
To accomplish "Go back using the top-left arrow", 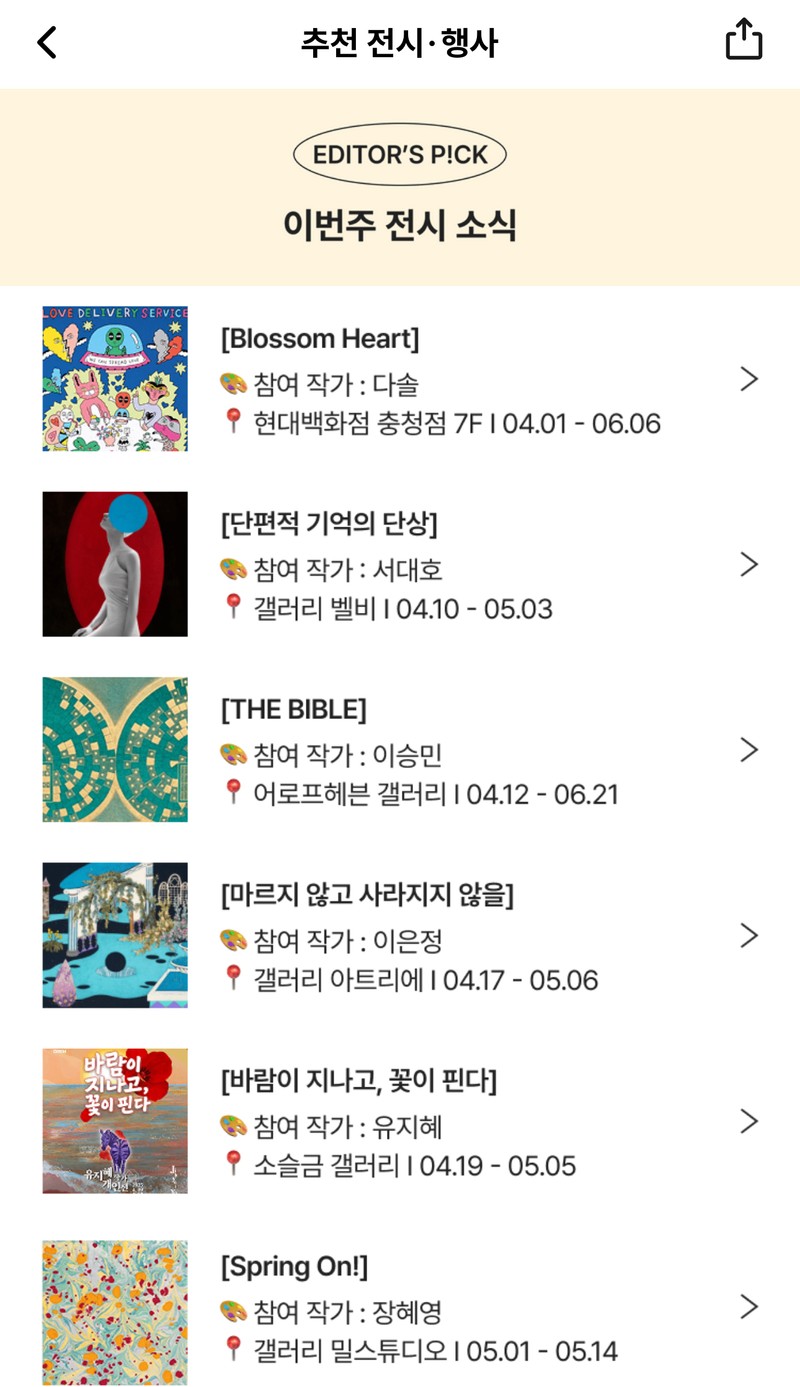I will [x=47, y=42].
